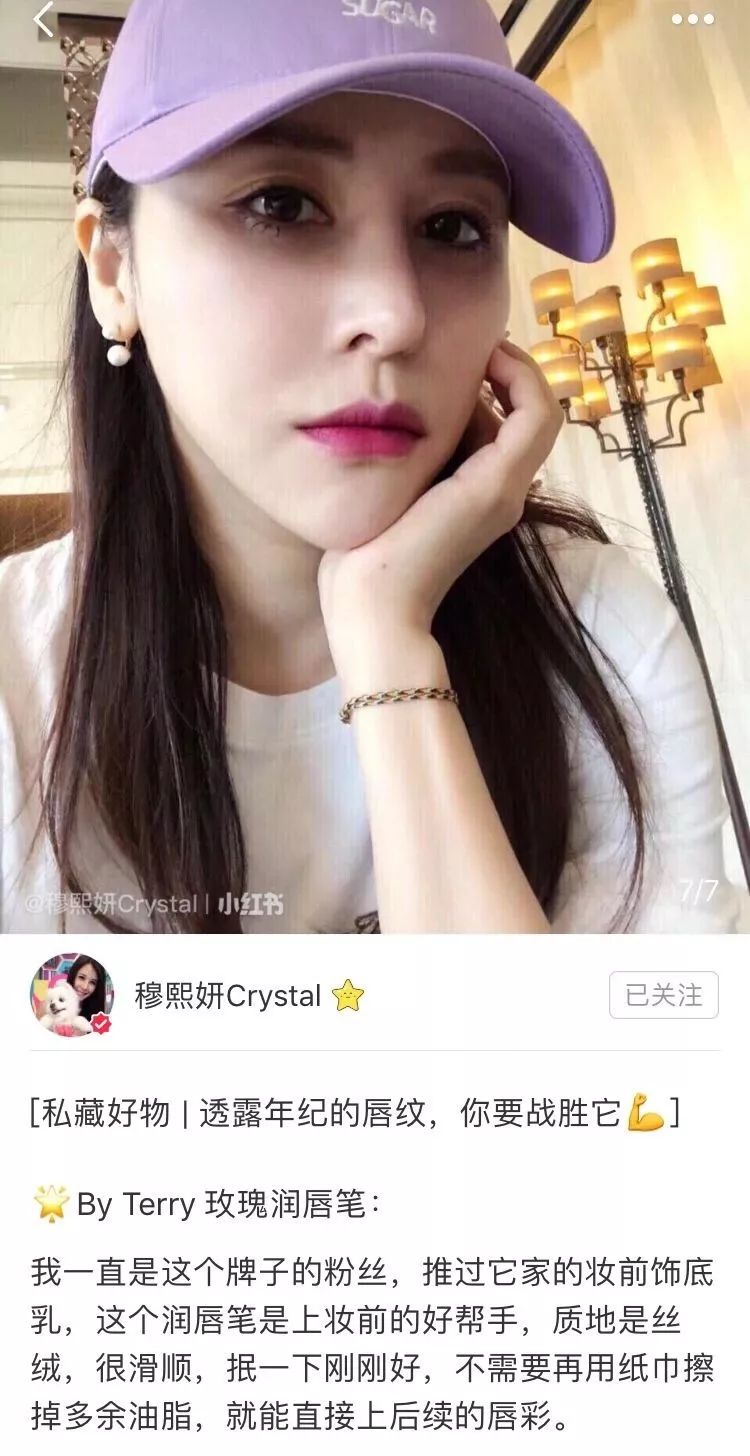Viewport: 750px width, 1456px height.
Task: Go back using the top-left arrow
Action: [x=43, y=20]
